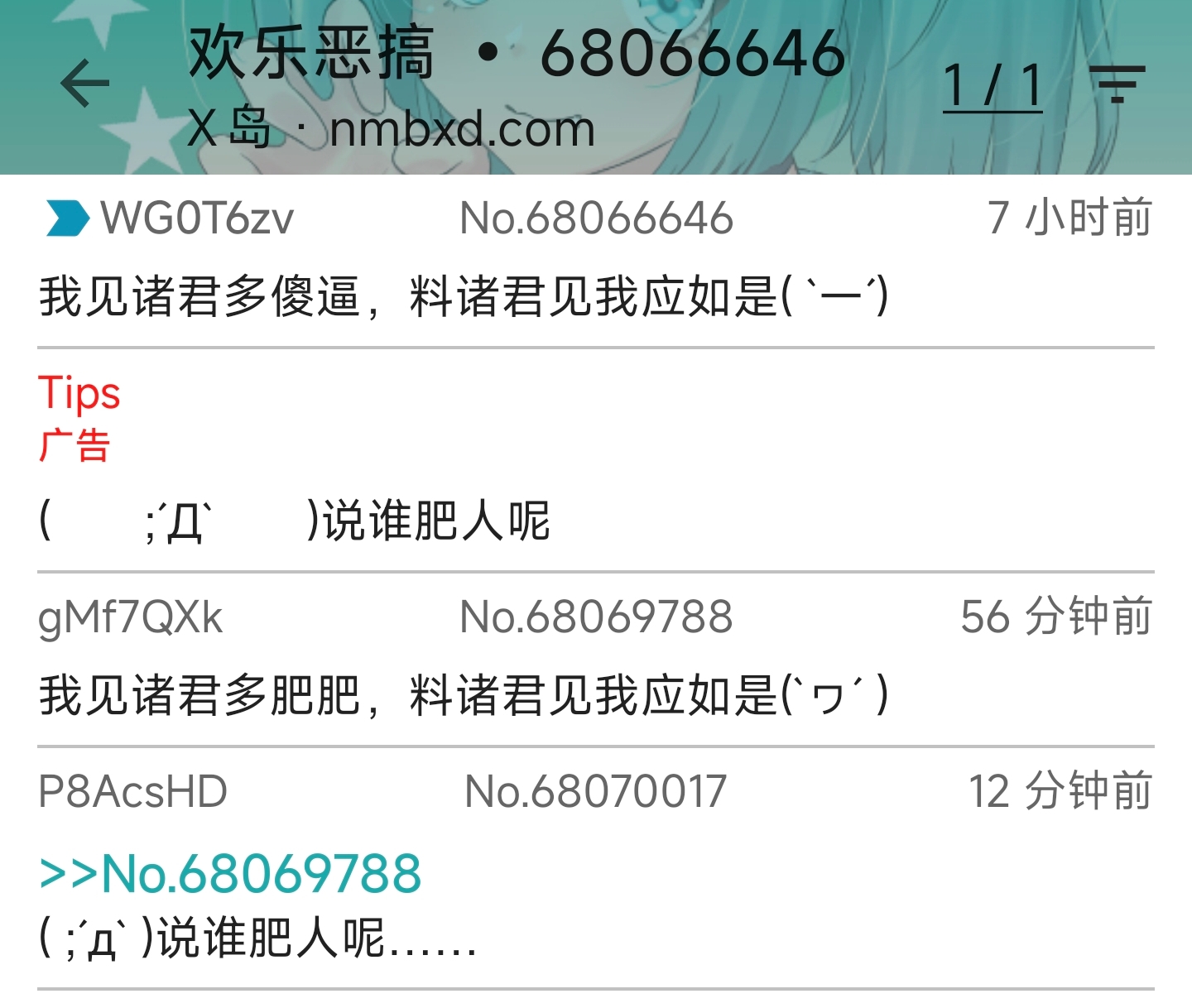
Task: Open the filter icon in the toolbar
Action: (x=1117, y=84)
